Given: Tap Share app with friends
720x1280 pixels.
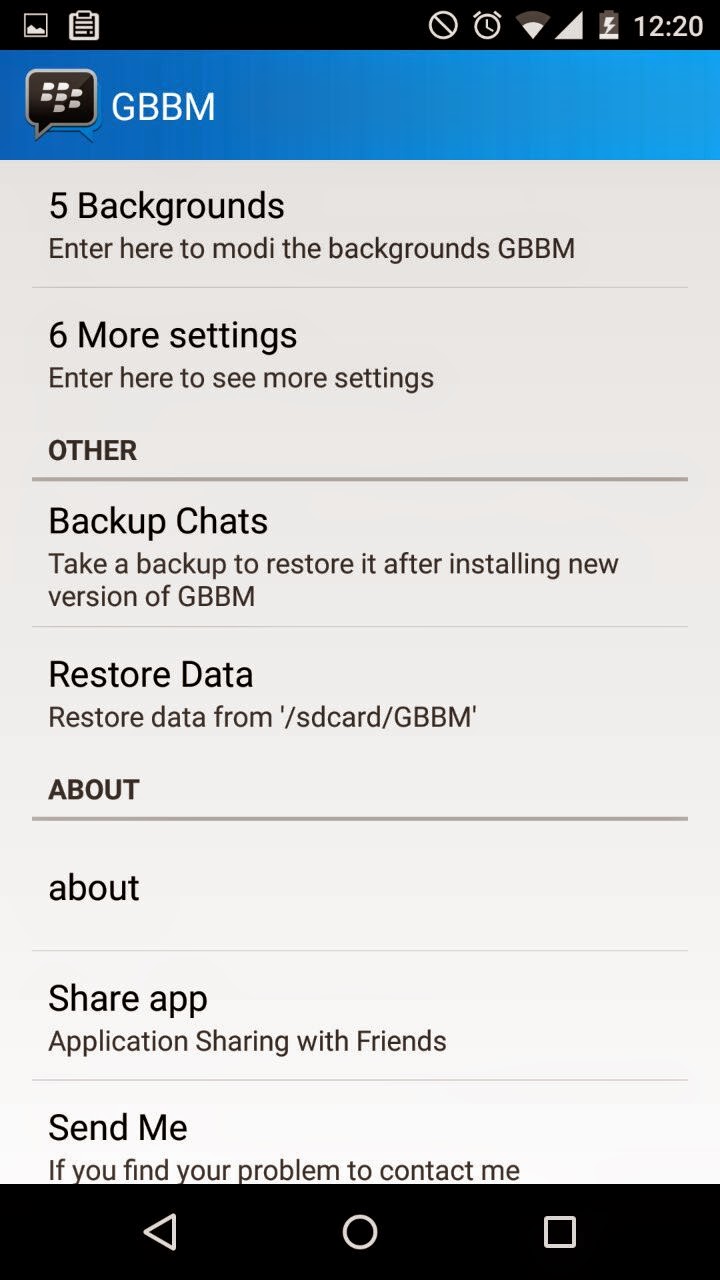Looking at the screenshot, I should [360, 1016].
